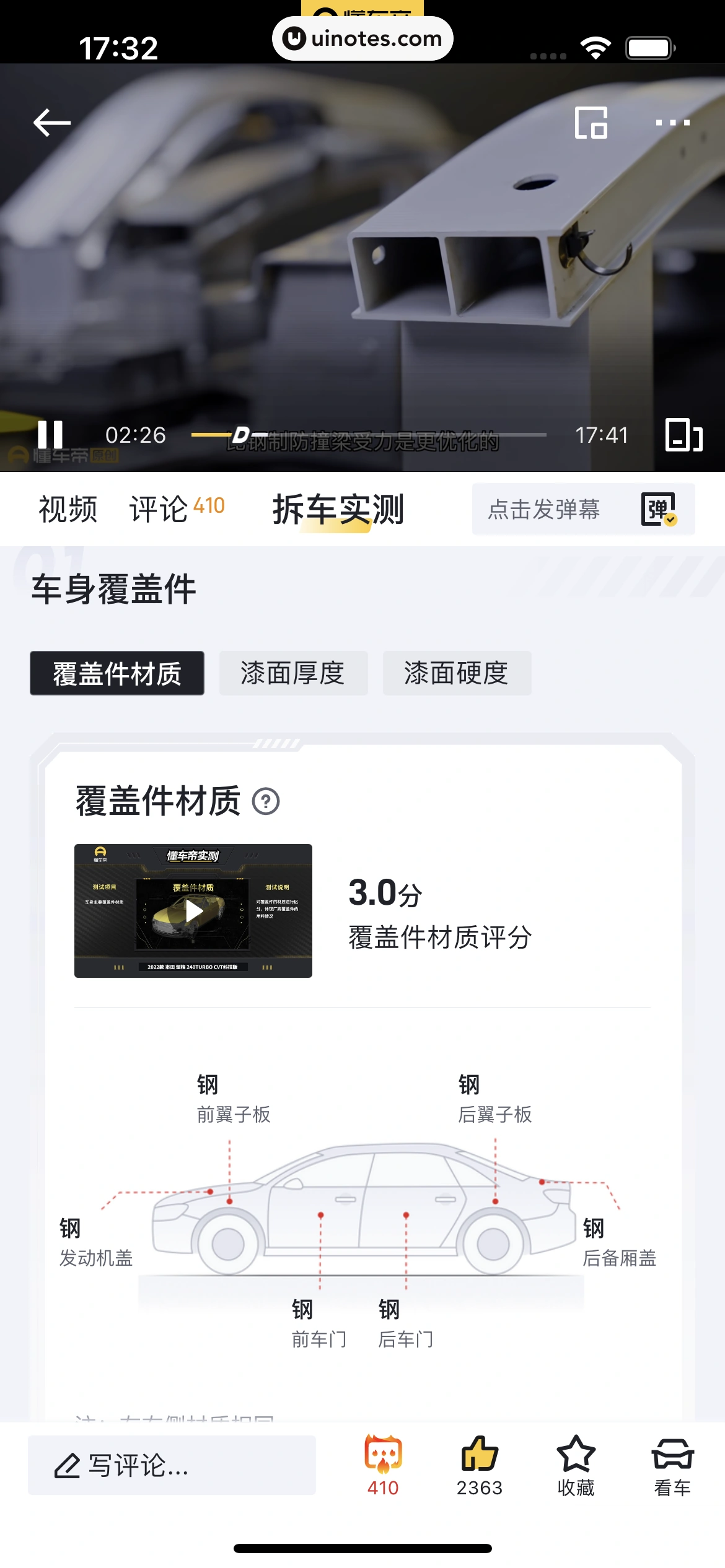
Task: Pause the video playback
Action: click(x=50, y=435)
